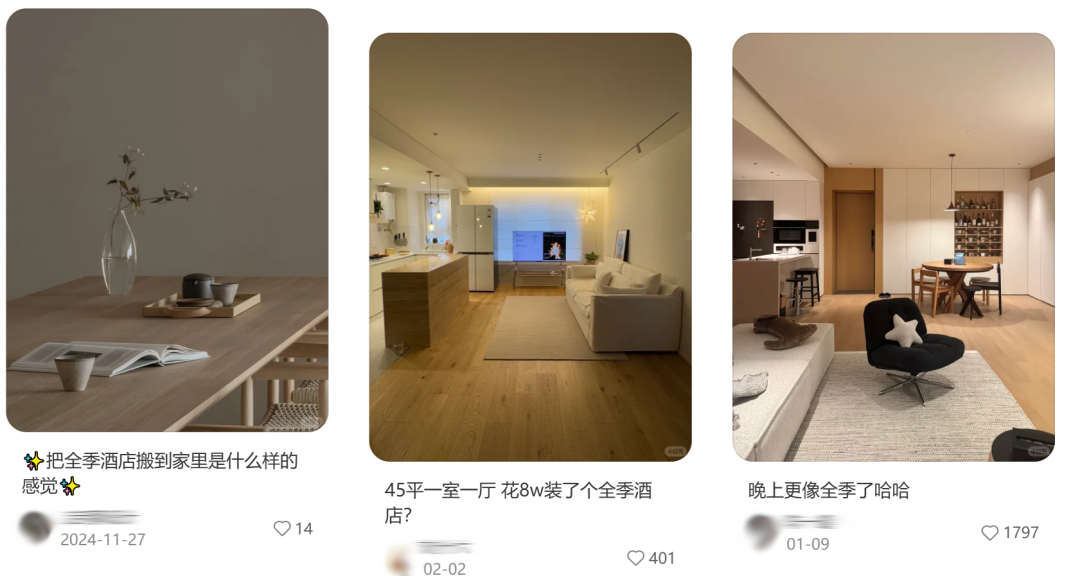The image size is (1080, 576).
Task: Open author avatar of the 02-02 post
Action: tap(400, 558)
